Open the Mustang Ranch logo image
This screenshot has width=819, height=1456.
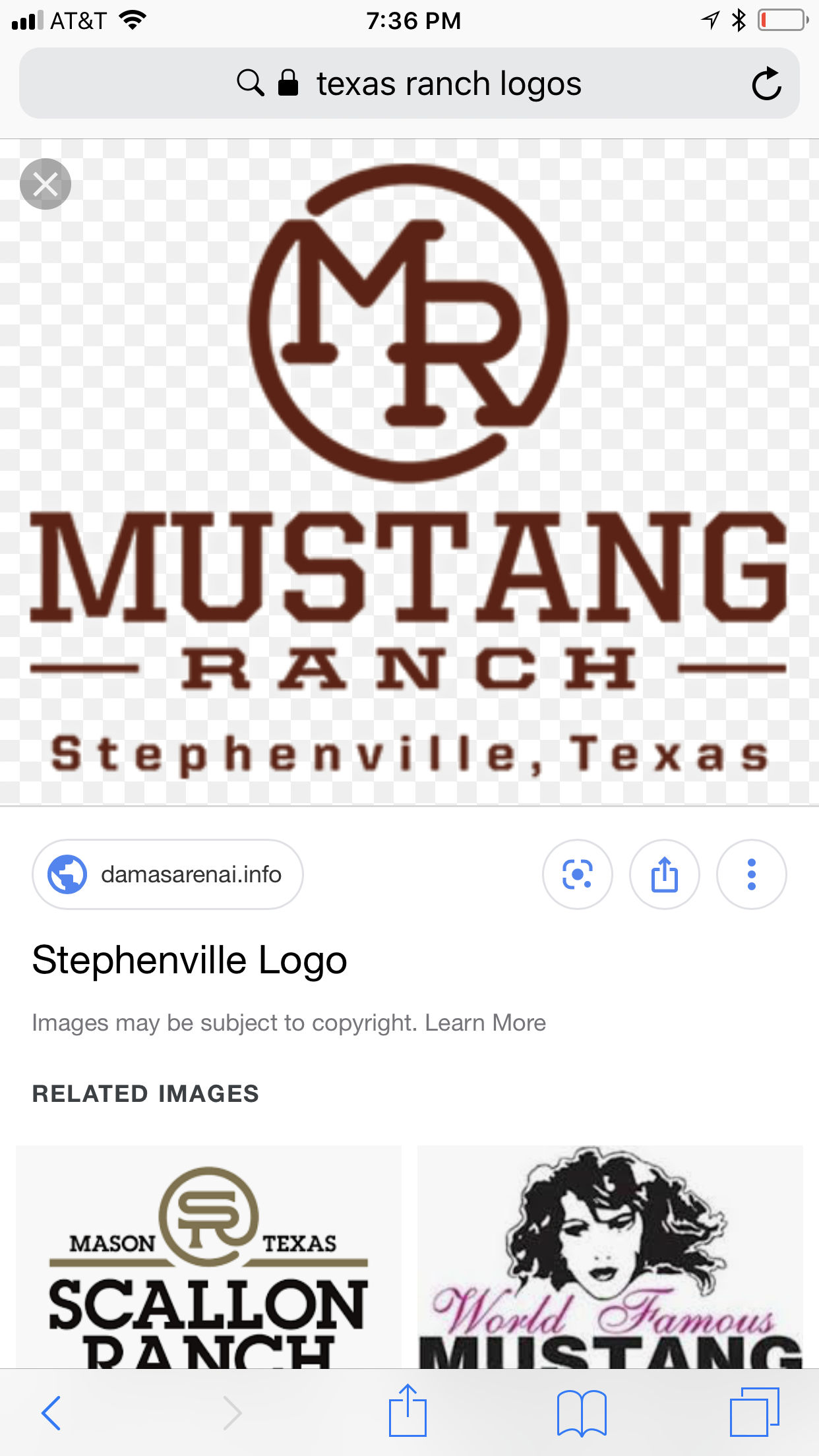click(409, 471)
